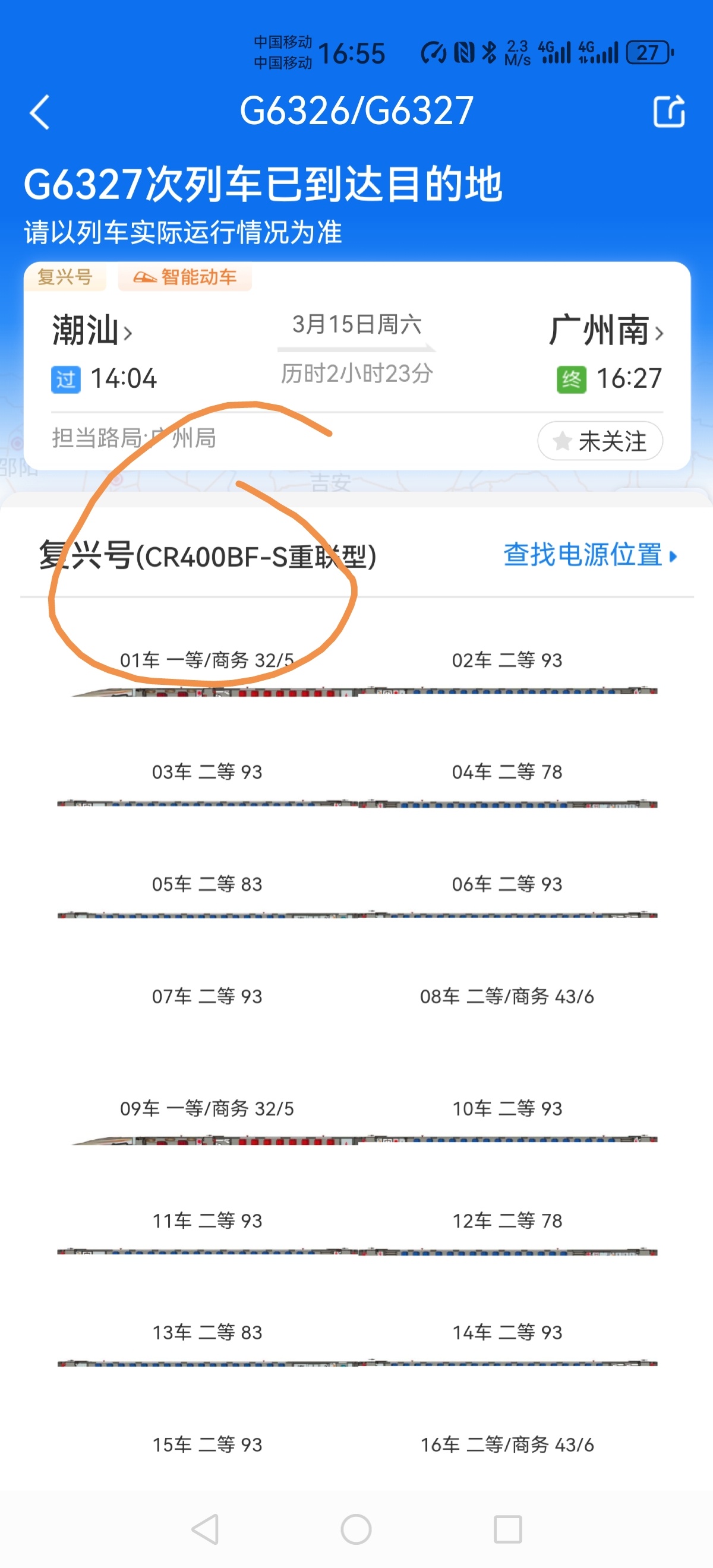Share train G6326/G6327 details
The image size is (713, 1568).
(x=668, y=112)
